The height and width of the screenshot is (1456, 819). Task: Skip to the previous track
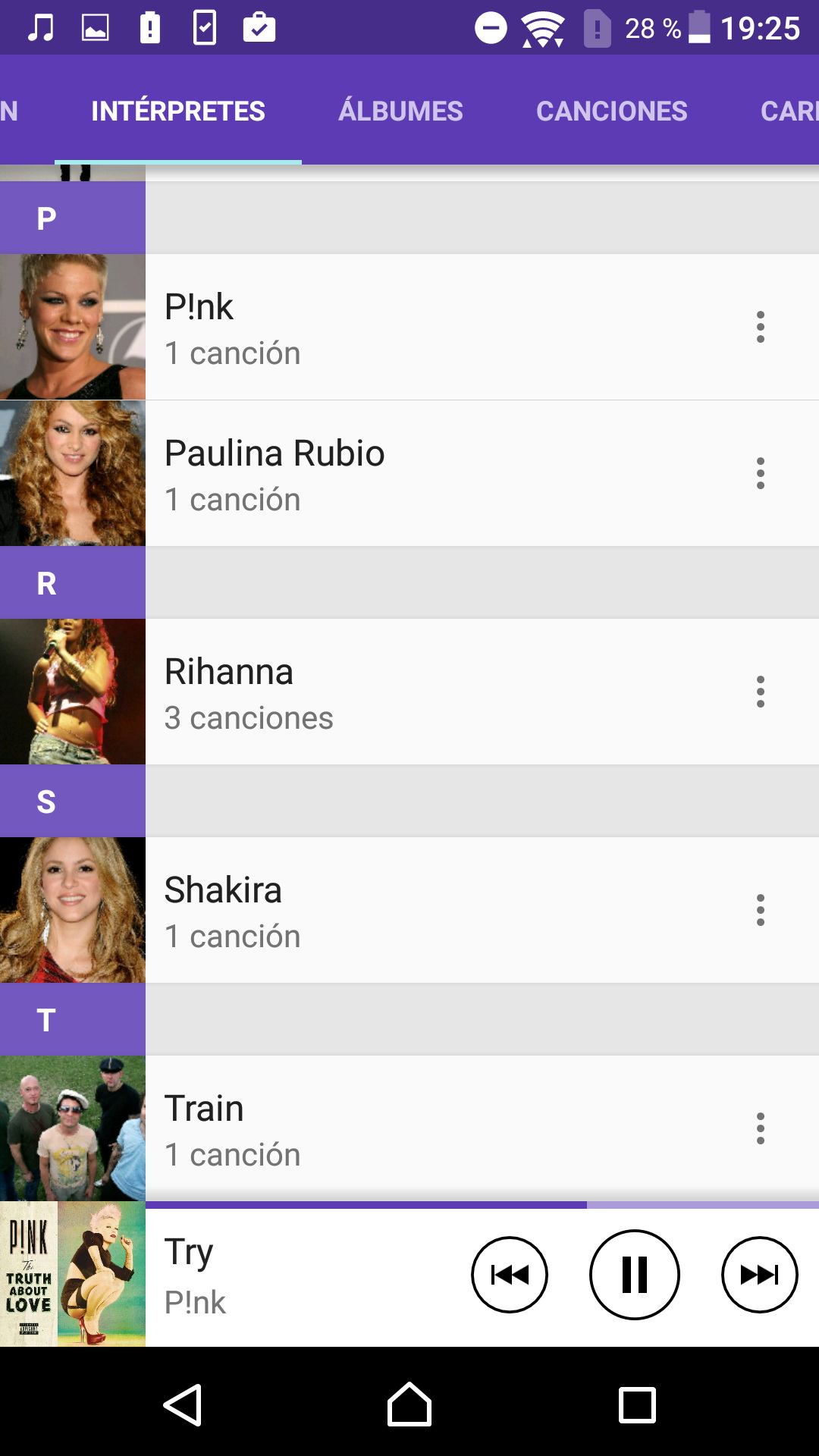(510, 1275)
